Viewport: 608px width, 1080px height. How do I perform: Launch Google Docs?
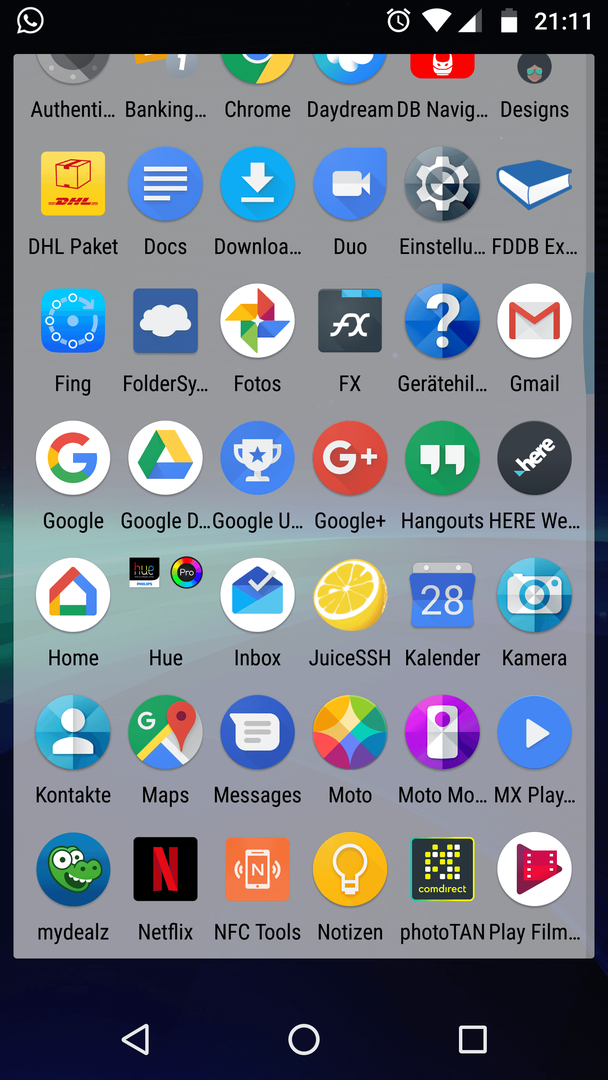[x=165, y=185]
